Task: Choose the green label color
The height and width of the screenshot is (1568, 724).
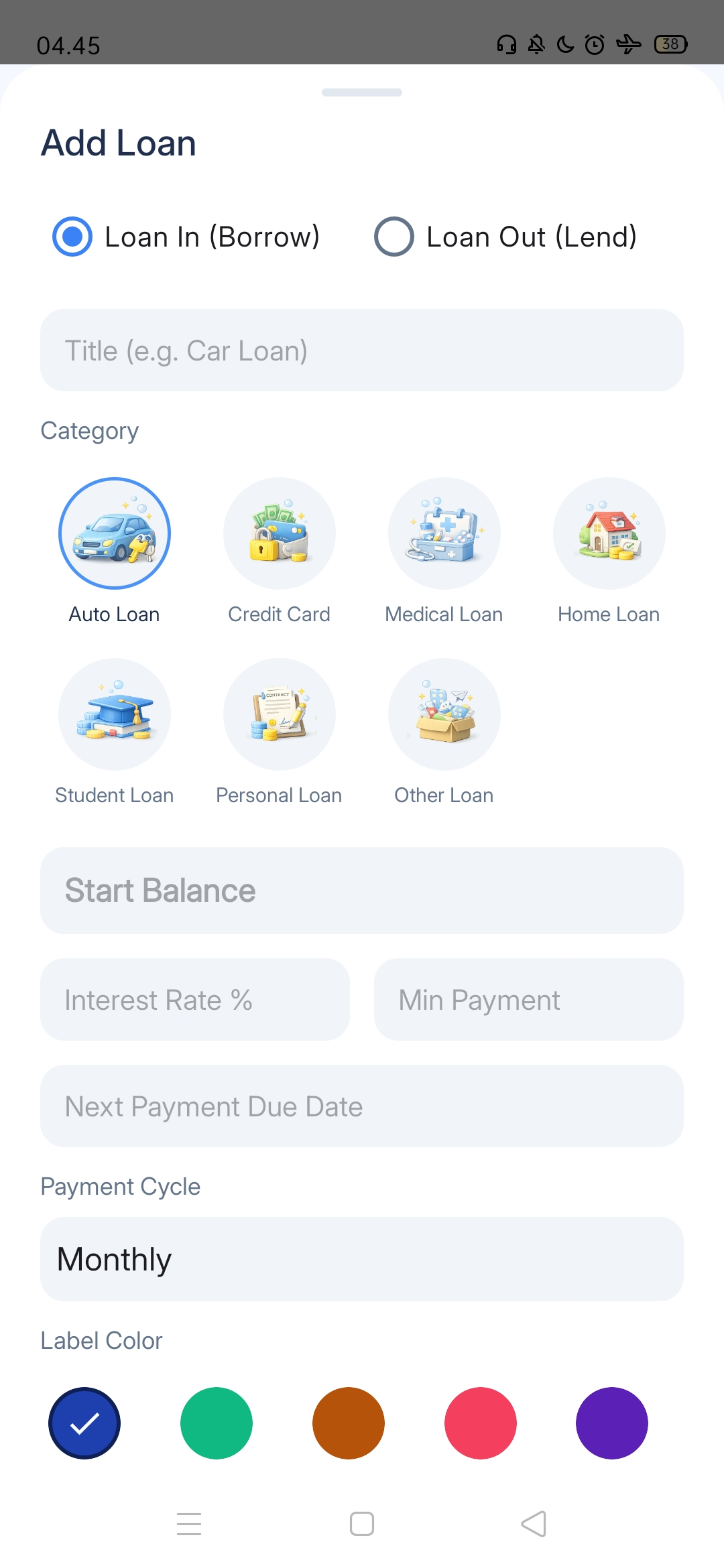Action: [x=215, y=1423]
